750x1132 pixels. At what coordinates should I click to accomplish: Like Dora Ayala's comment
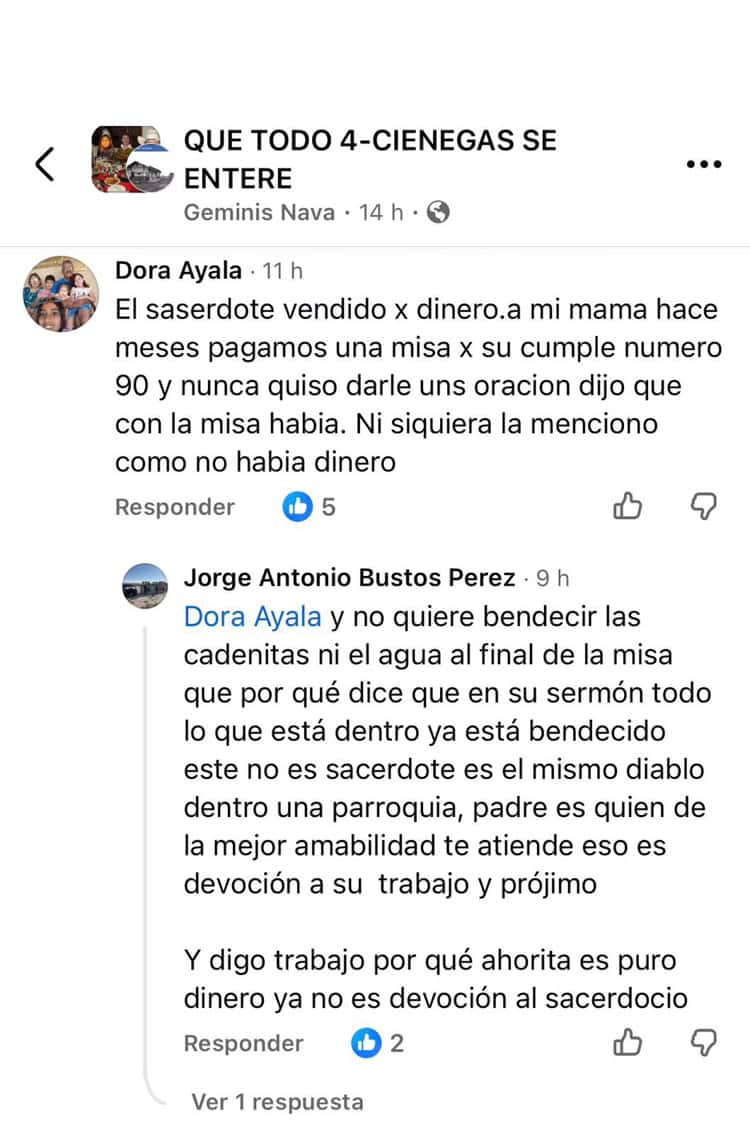coord(627,507)
